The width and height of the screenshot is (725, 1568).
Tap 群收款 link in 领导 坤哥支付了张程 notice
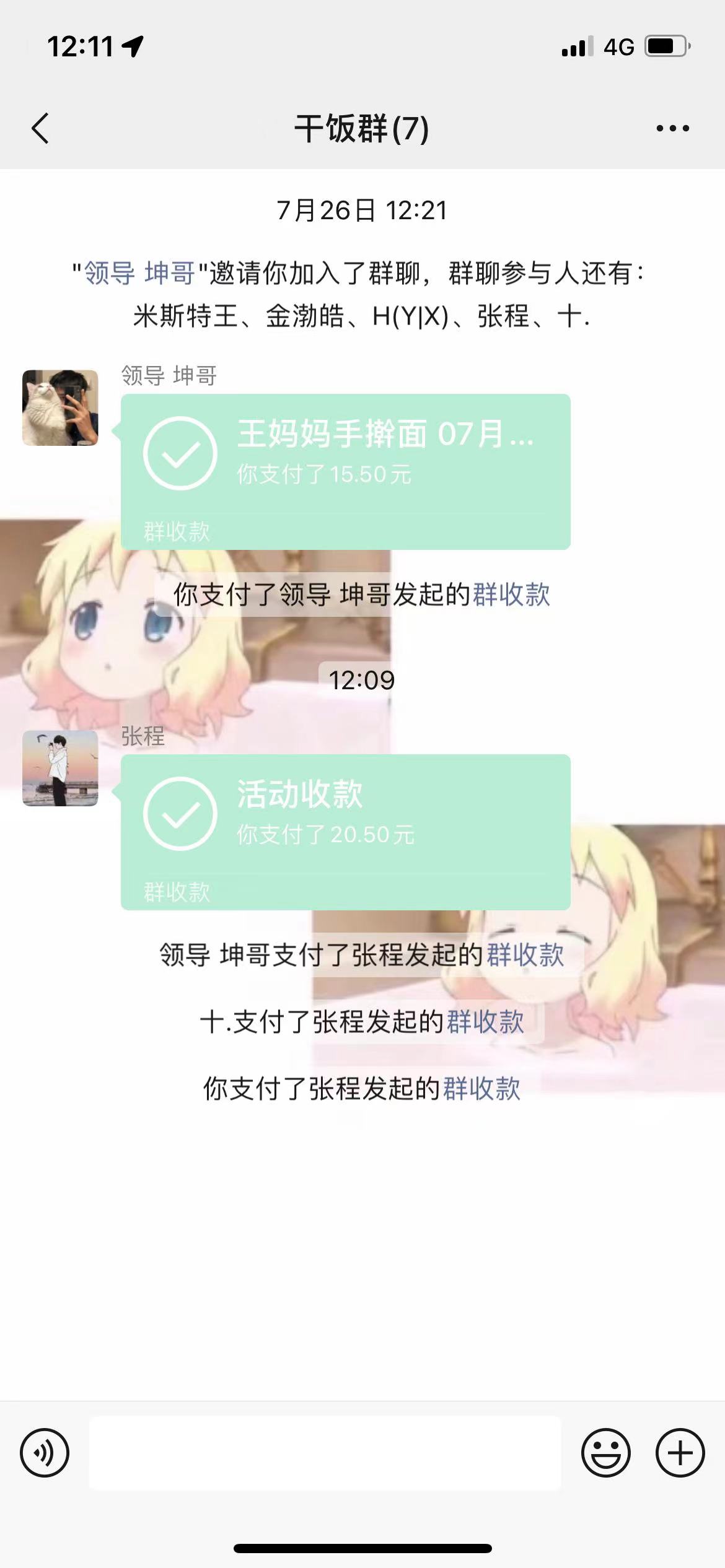pyautogui.click(x=525, y=955)
